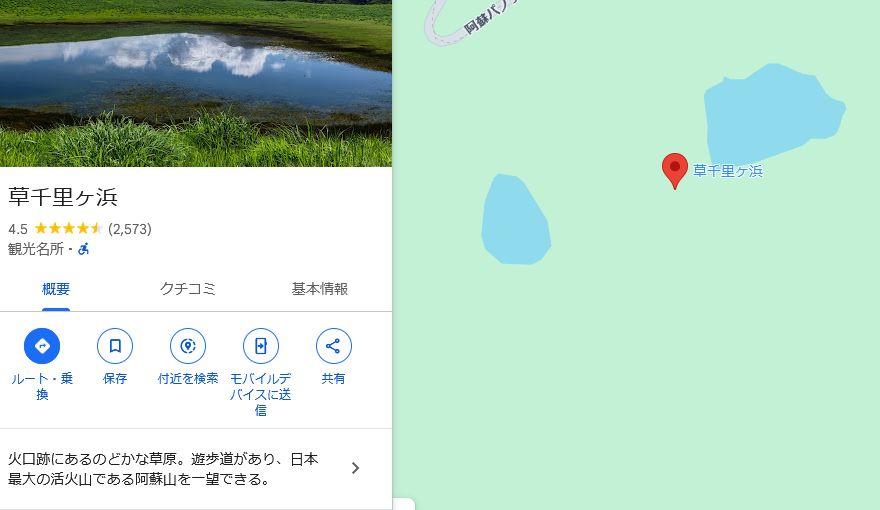Switch to the クチコミ tab
Screen dimensions: 880x510
tap(188, 289)
